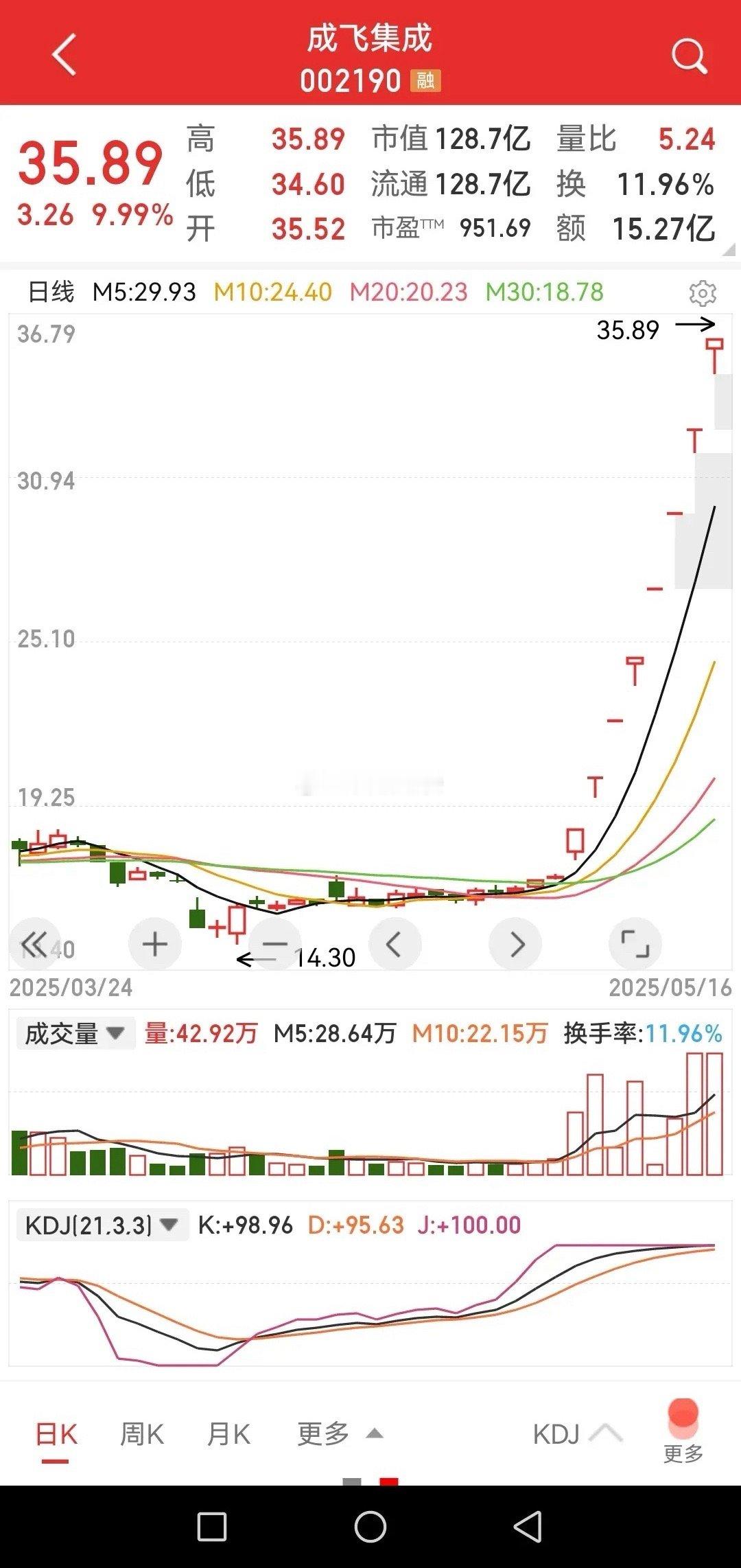
Task: Jump to earliest data with double-left arrow
Action: [35, 945]
